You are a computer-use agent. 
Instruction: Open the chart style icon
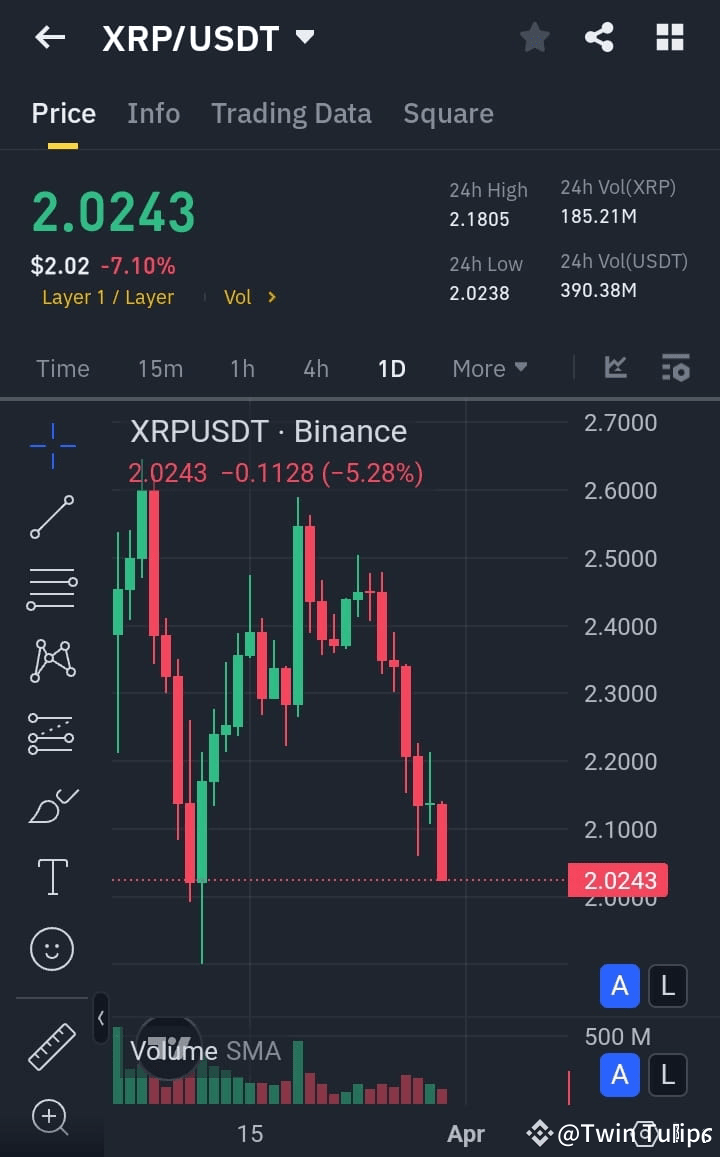615,368
